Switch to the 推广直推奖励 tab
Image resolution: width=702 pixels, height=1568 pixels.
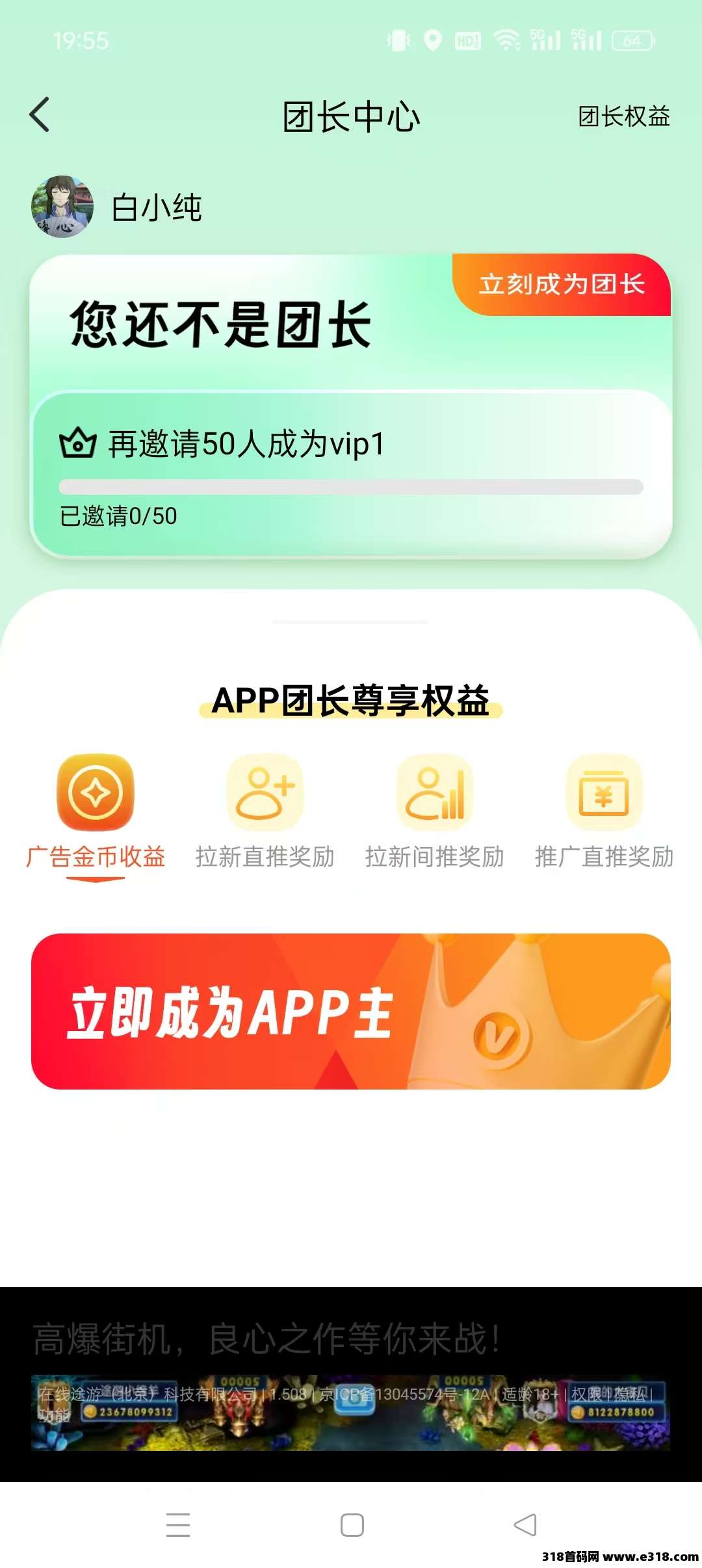tap(604, 813)
